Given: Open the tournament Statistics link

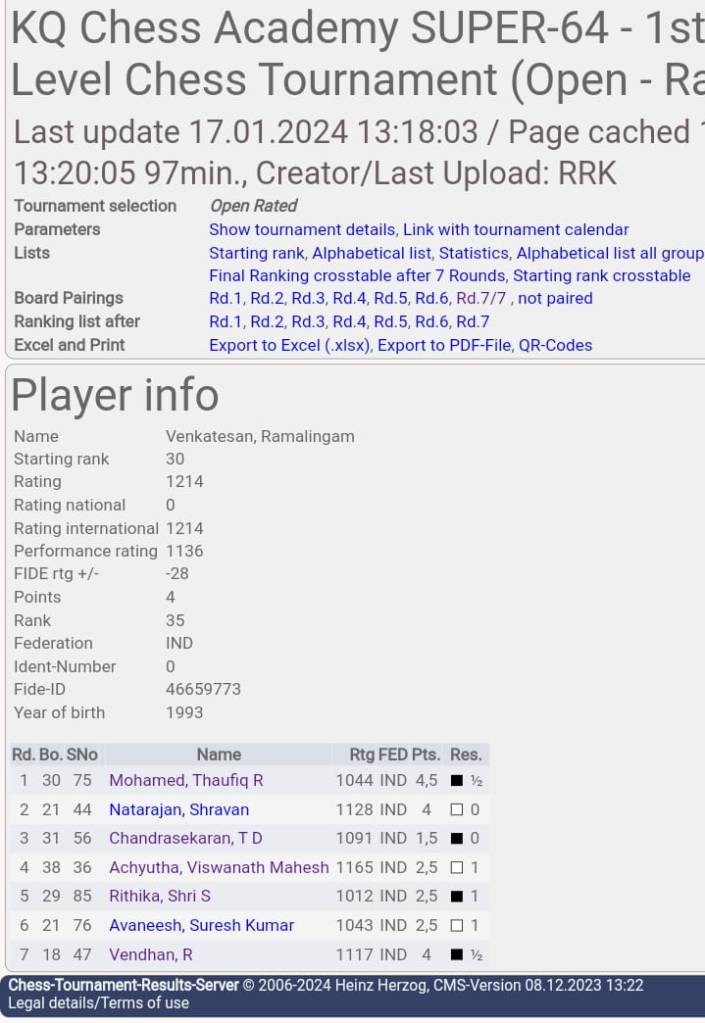Looking at the screenshot, I should coord(473,253).
